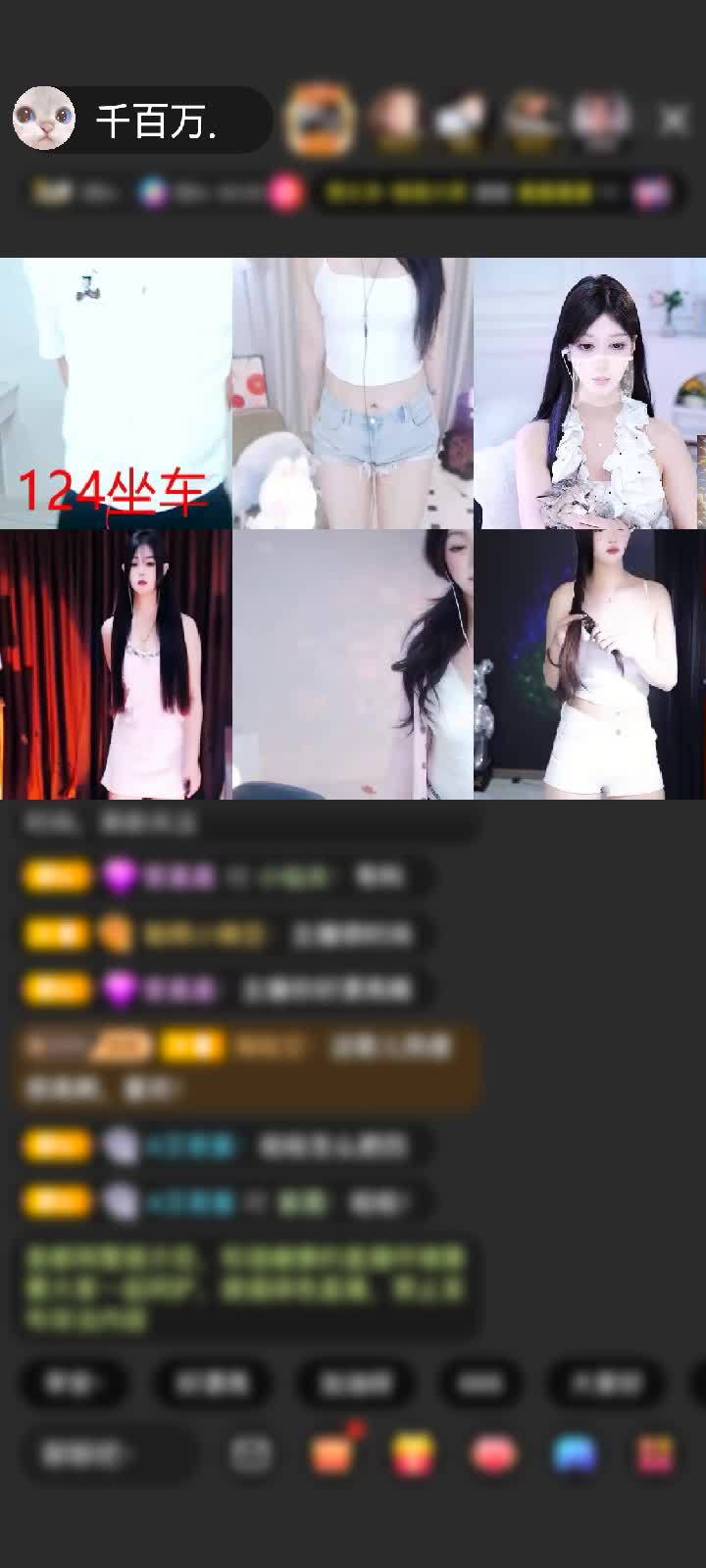Open the streamer tile with red curtain
Viewport: 706px width, 1568px height.
pyautogui.click(x=116, y=664)
